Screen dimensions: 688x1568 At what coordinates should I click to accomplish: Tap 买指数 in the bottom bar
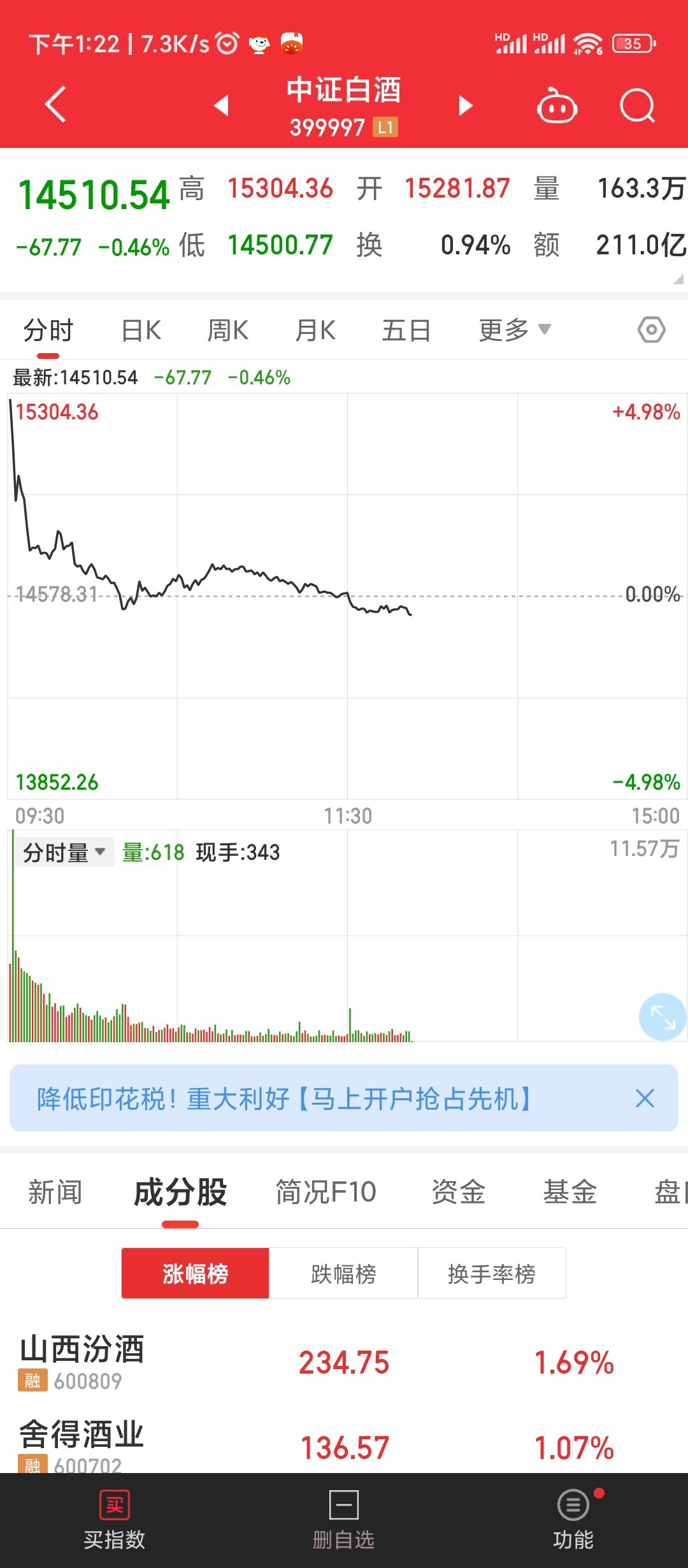click(115, 1520)
